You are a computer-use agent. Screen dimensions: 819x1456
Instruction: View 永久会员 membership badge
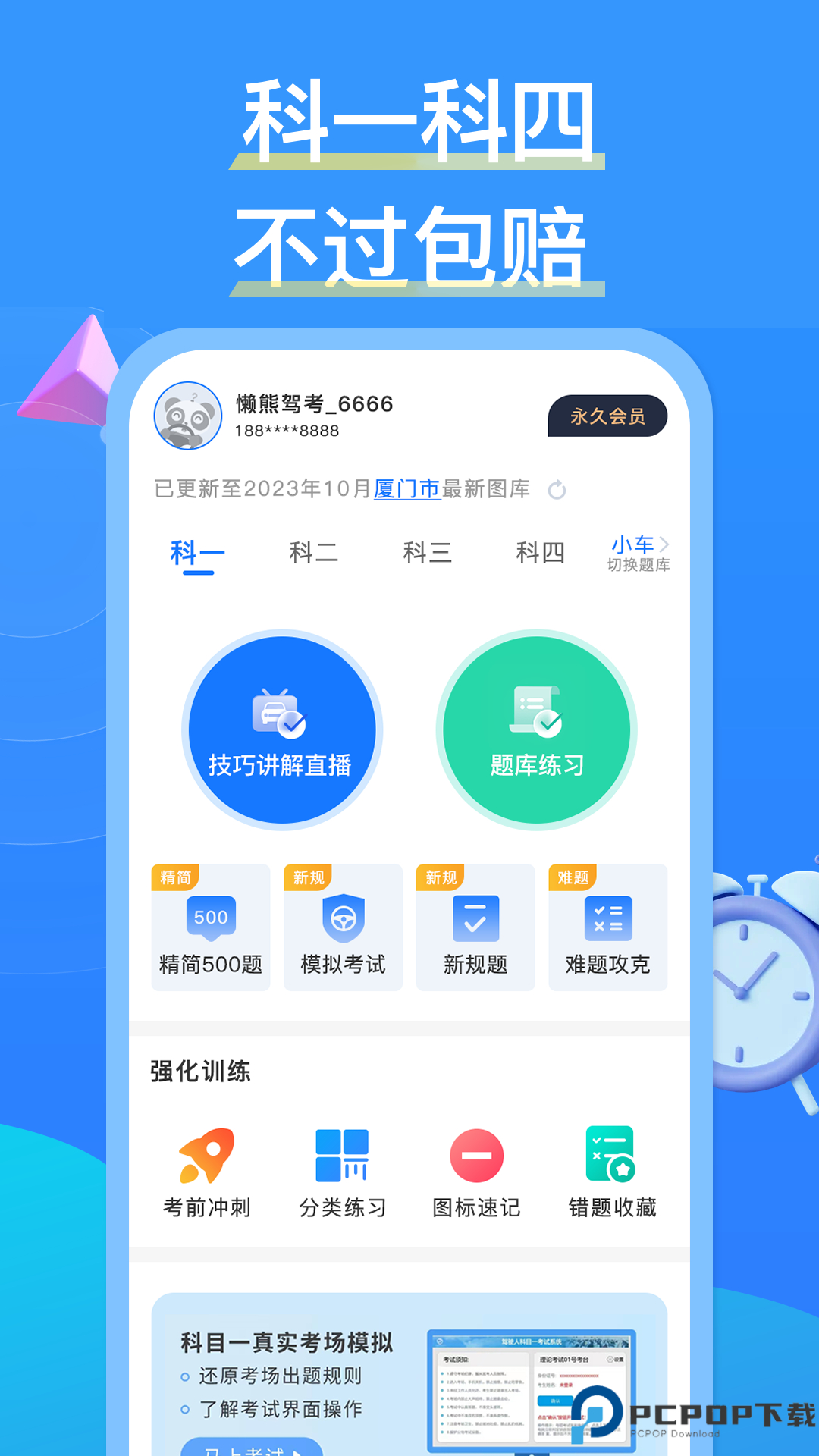(x=606, y=416)
